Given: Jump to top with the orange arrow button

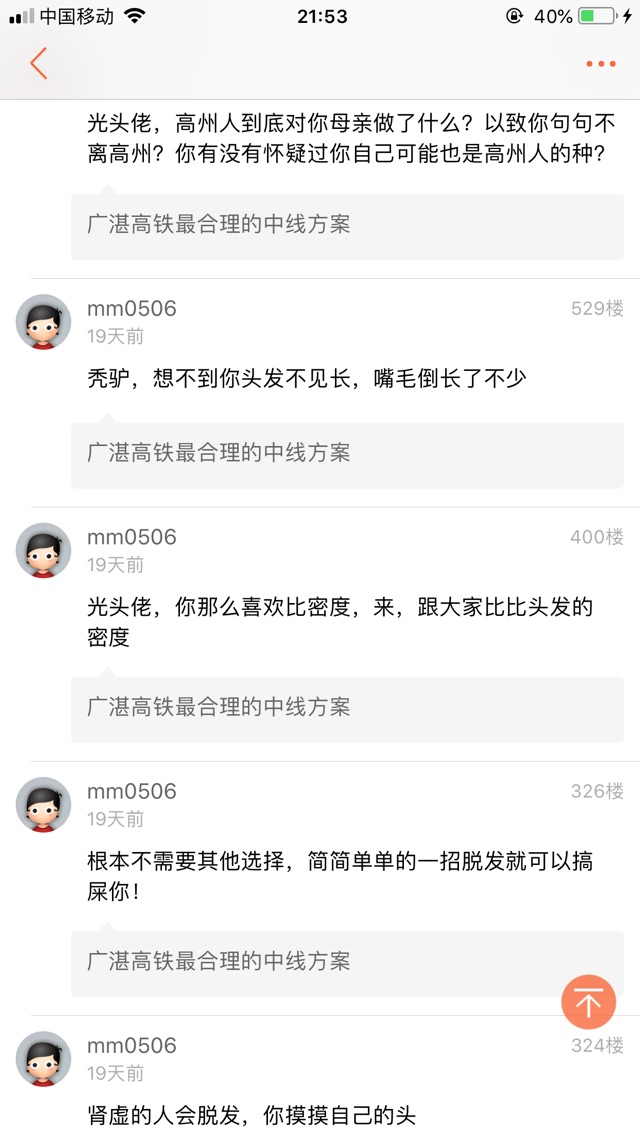Looking at the screenshot, I should coord(588,1001).
